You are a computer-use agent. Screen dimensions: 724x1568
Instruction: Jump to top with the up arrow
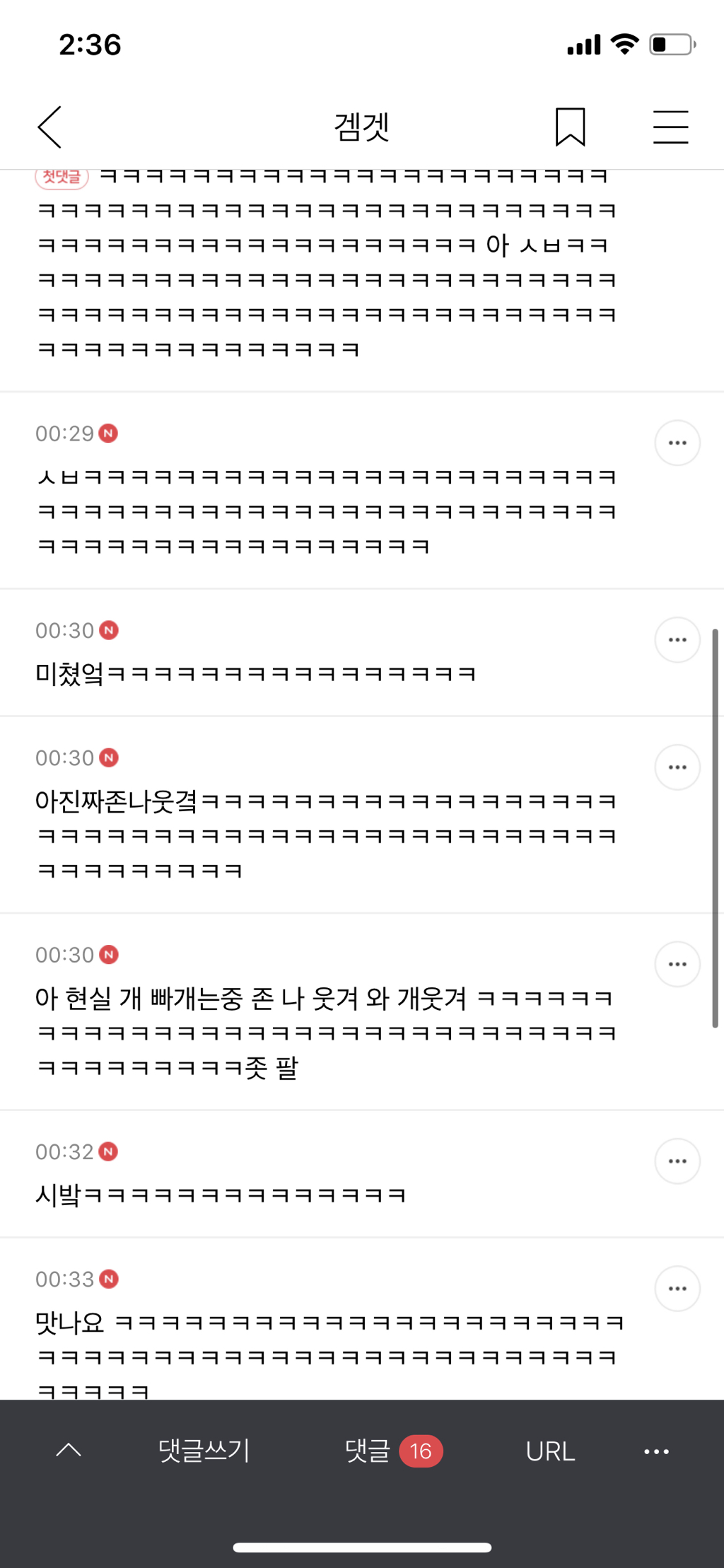tap(69, 1451)
